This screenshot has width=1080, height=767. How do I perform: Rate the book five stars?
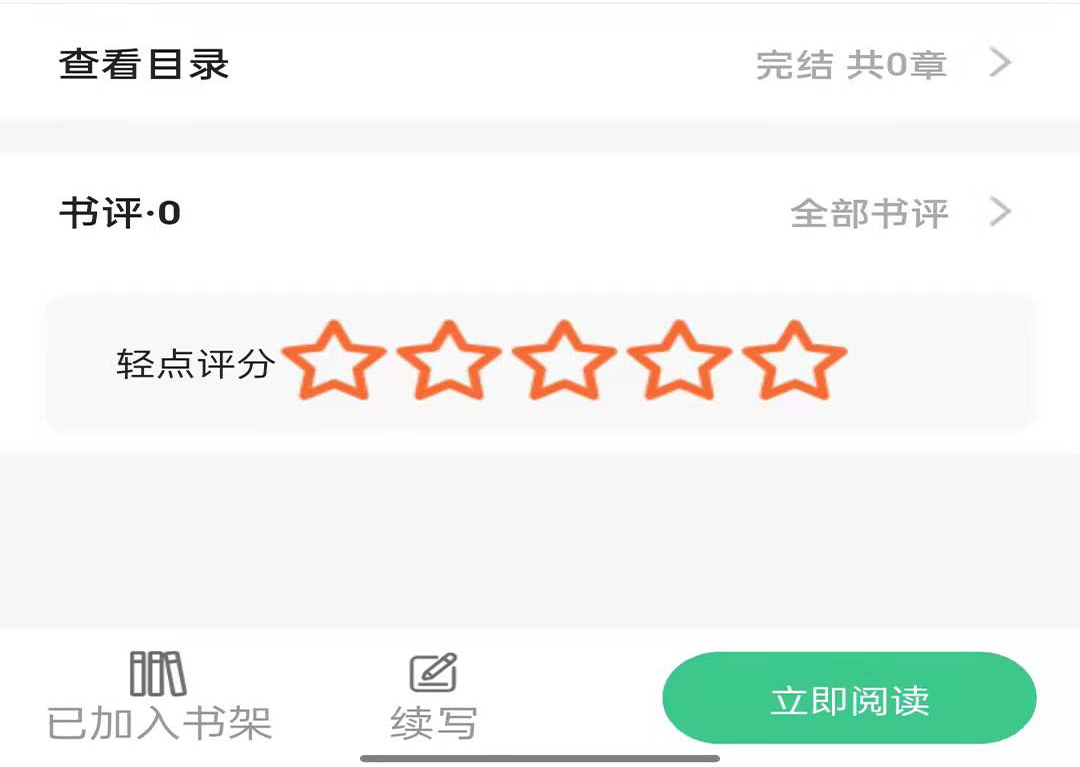pyautogui.click(x=795, y=362)
